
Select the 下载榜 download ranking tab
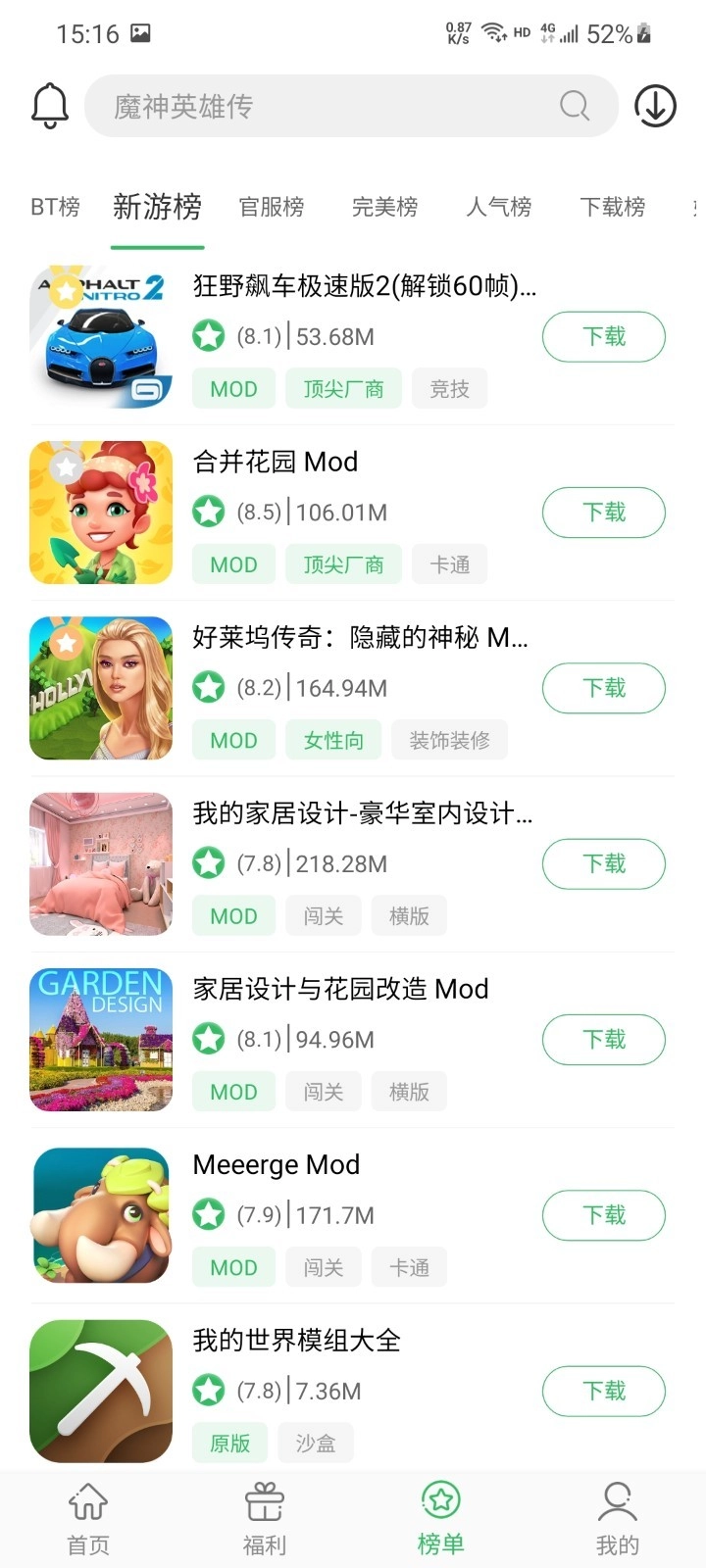612,206
